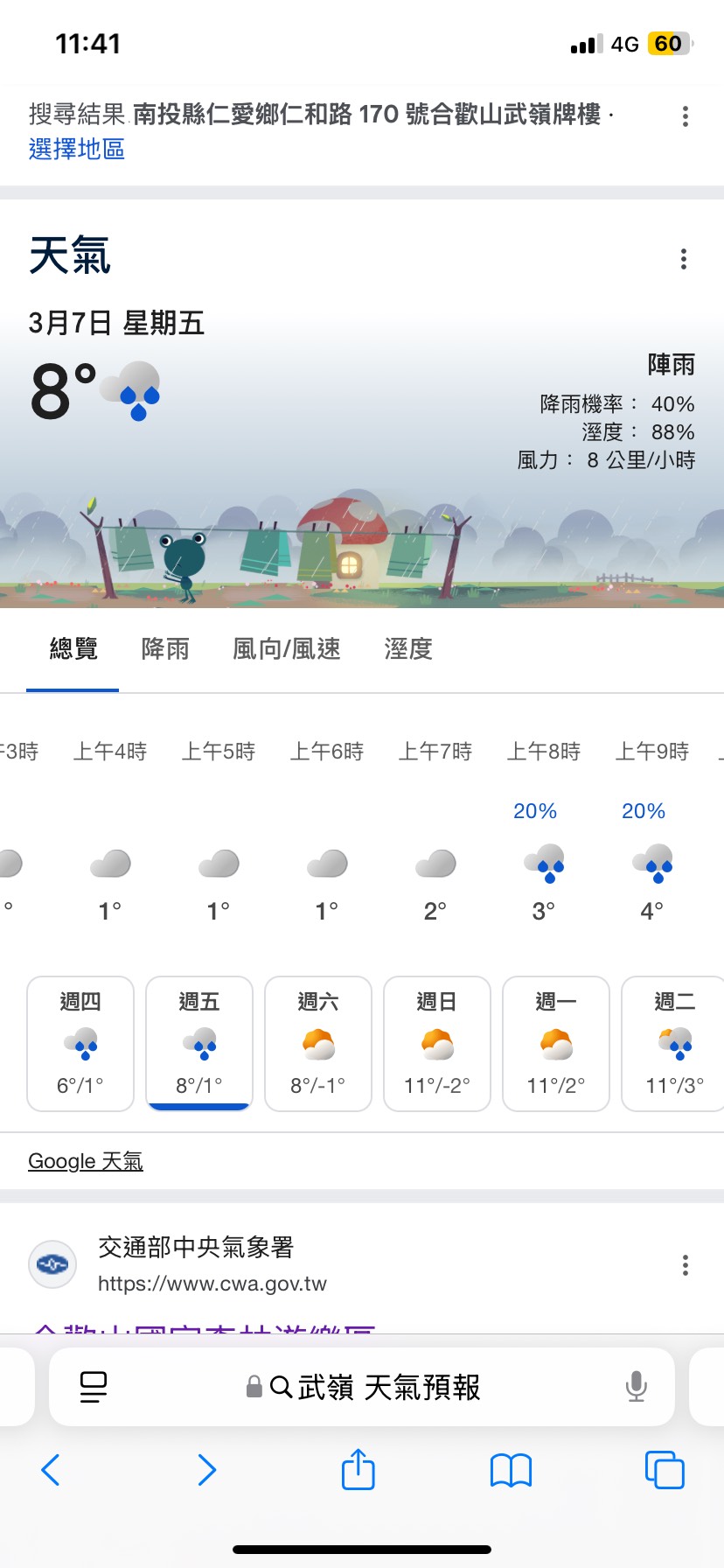This screenshot has height=1568, width=724.
Task: Share this page from the Safari toolbar
Action: coord(359,1469)
